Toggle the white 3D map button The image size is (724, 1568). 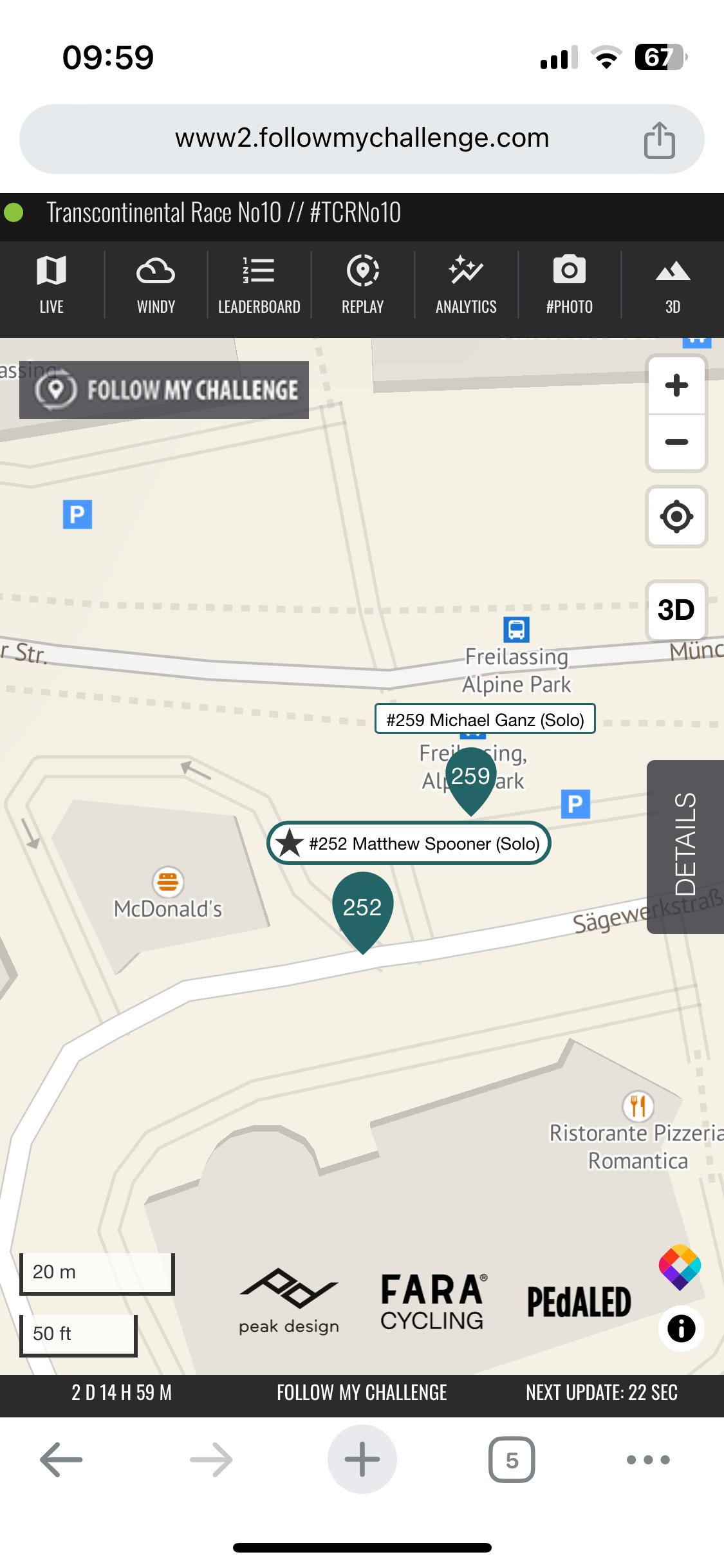point(676,610)
